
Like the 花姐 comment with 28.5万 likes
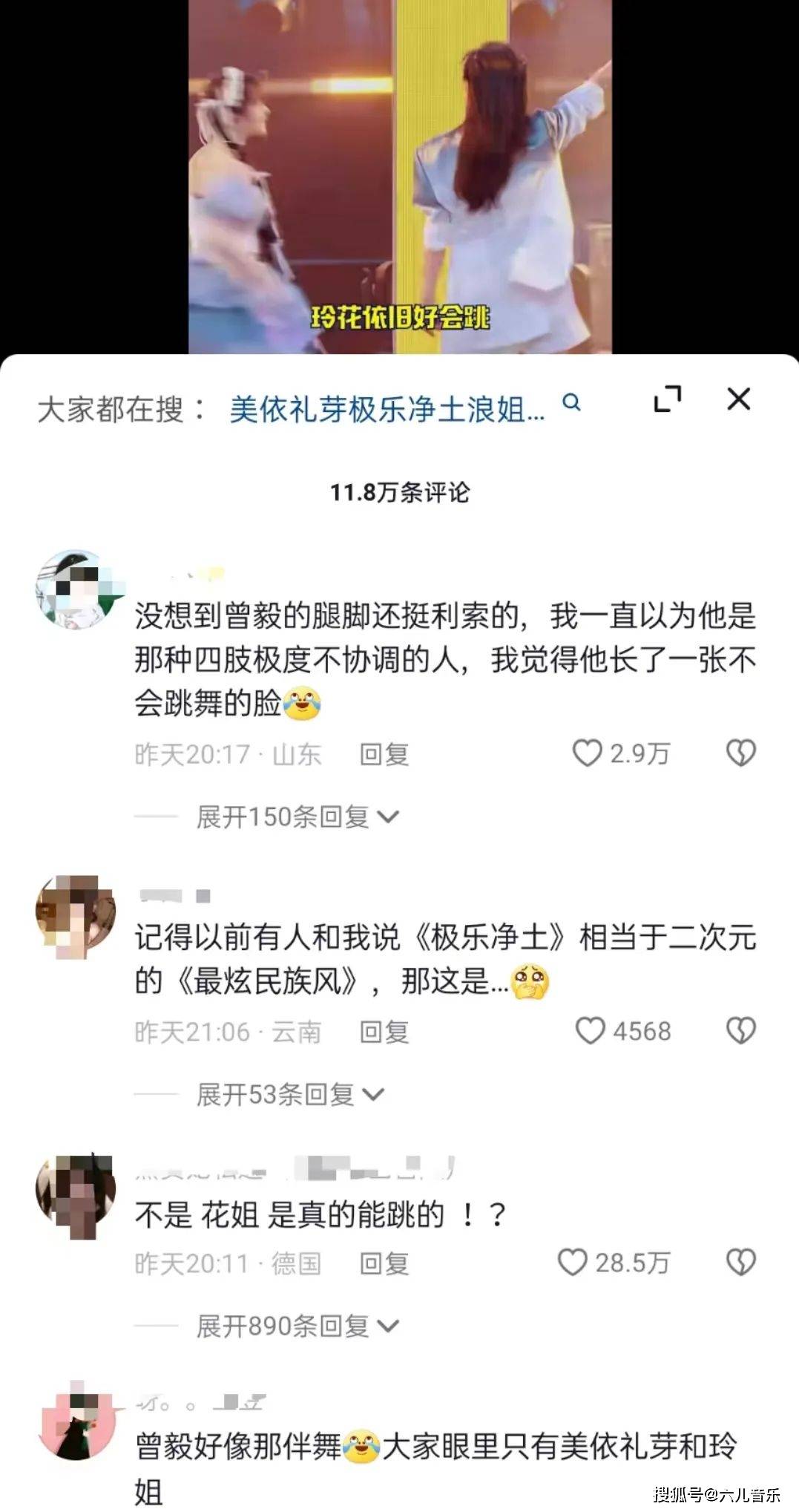point(572,1263)
